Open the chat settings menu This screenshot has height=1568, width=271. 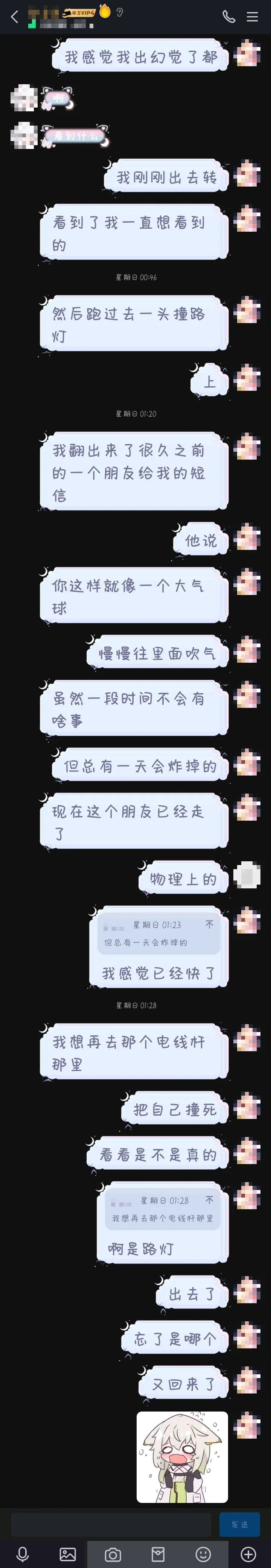[x=252, y=17]
